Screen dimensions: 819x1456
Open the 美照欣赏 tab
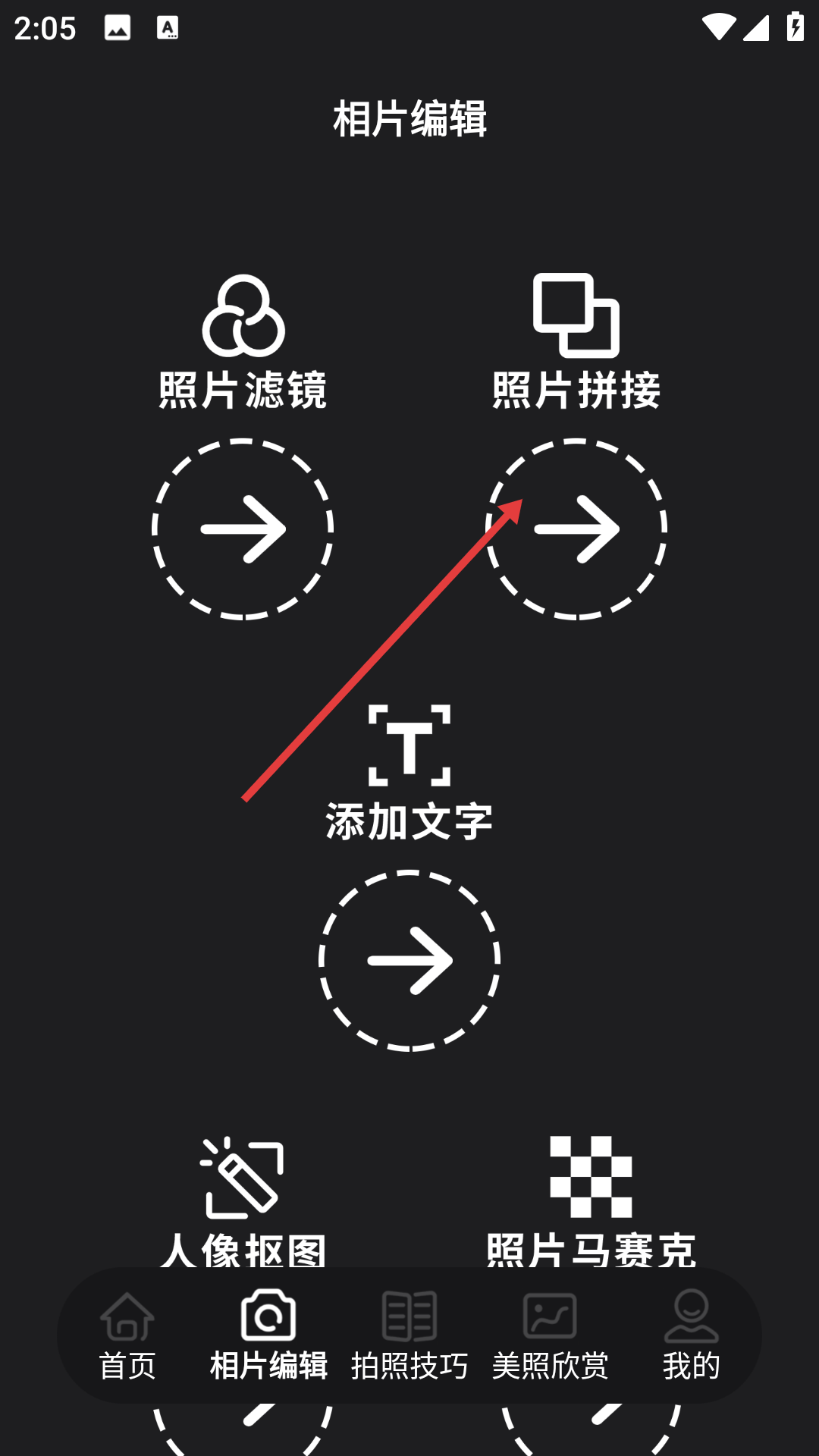(x=551, y=1336)
